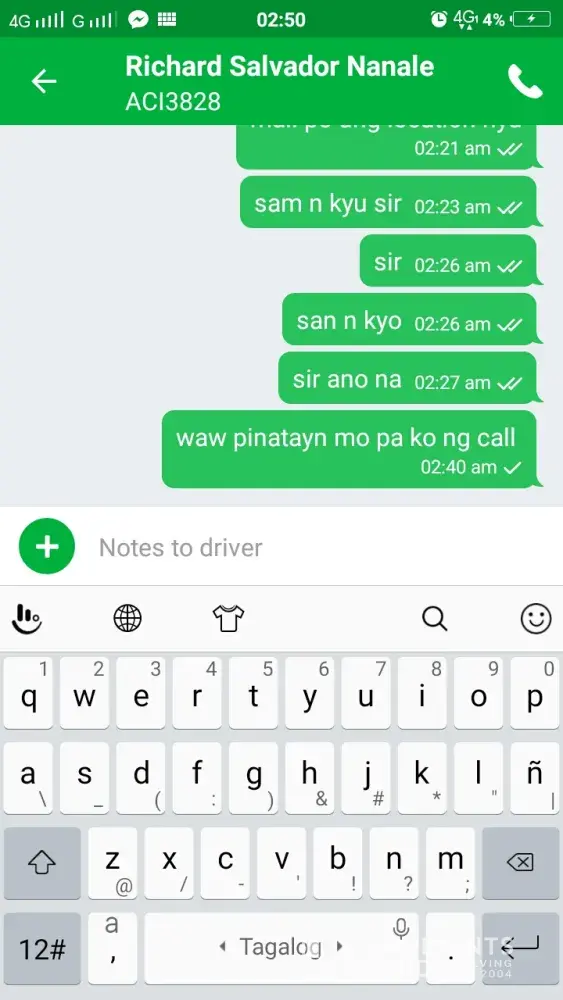Tap the green plus attachment button
The width and height of the screenshot is (563, 1000).
coord(47,547)
